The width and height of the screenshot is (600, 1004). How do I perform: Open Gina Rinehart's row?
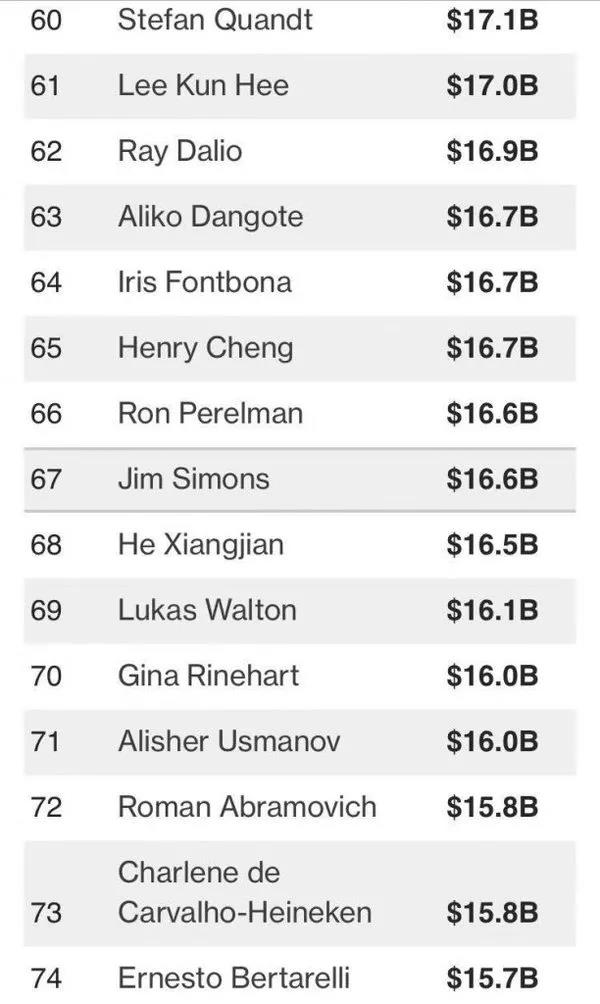pyautogui.click(x=300, y=677)
